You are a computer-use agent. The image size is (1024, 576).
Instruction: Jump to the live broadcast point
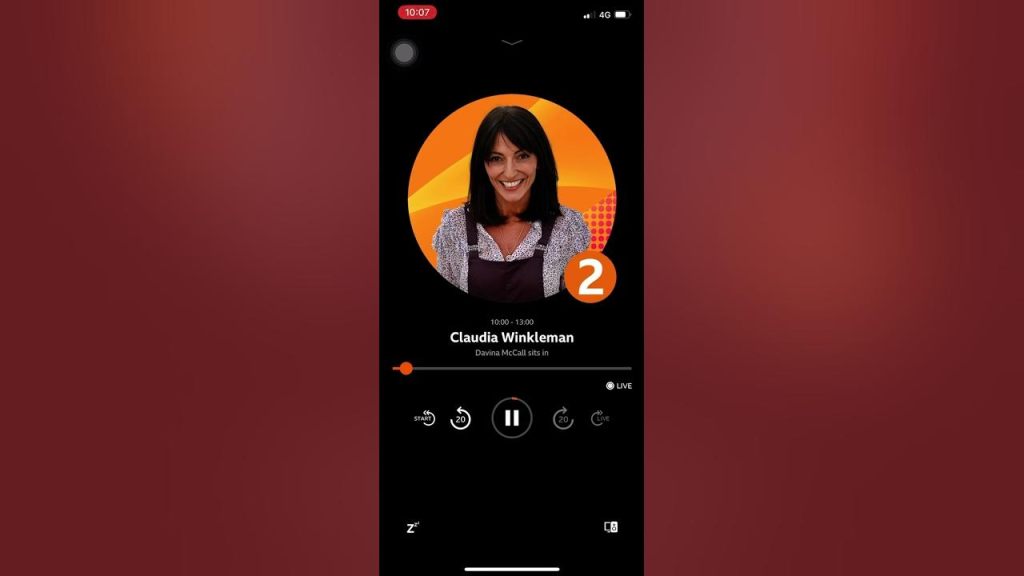pyautogui.click(x=600, y=418)
